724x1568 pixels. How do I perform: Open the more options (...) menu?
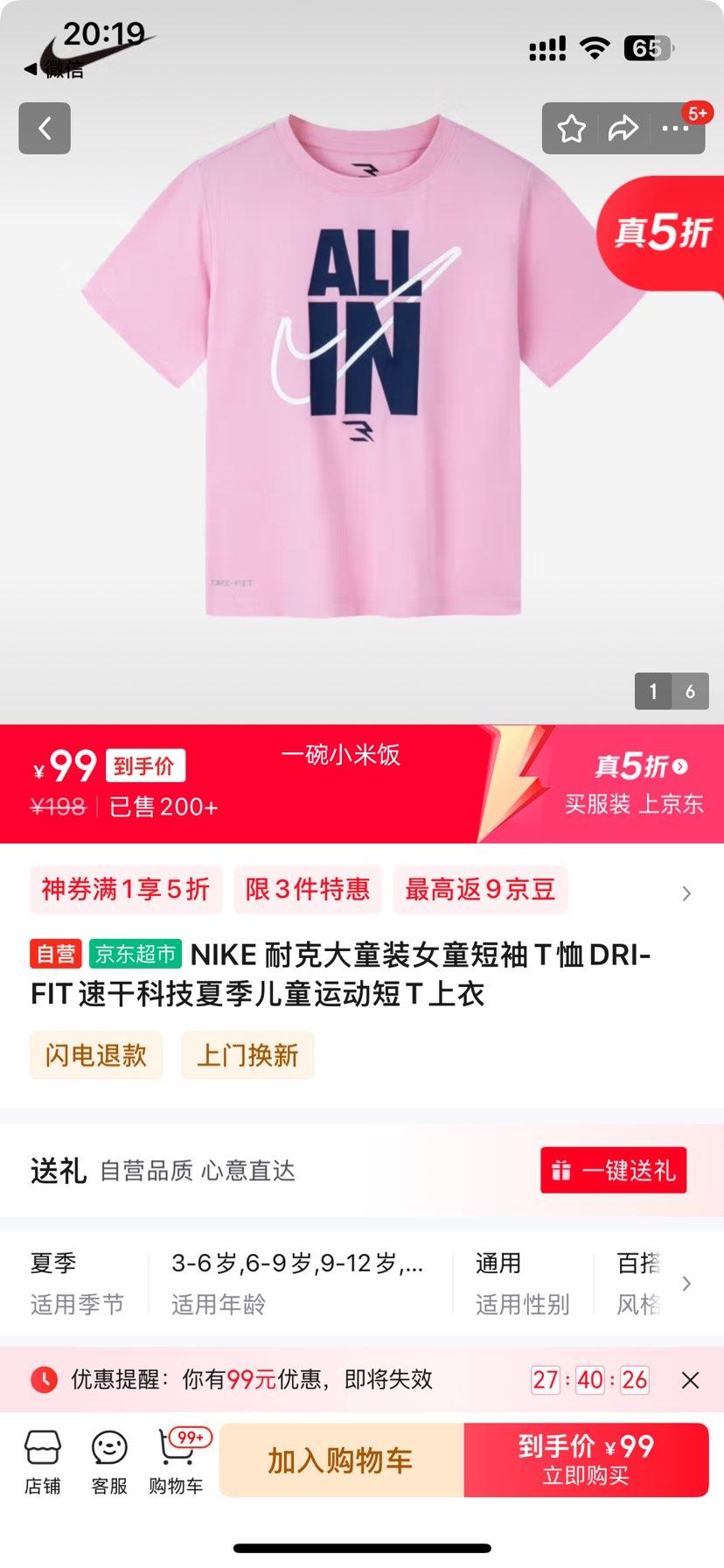675,129
